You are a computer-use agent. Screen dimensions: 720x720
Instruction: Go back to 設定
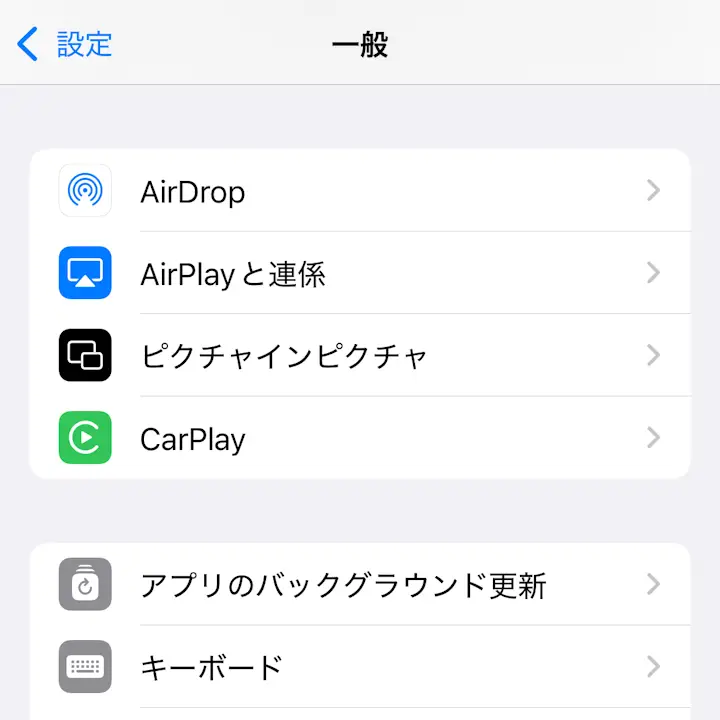[65, 44]
